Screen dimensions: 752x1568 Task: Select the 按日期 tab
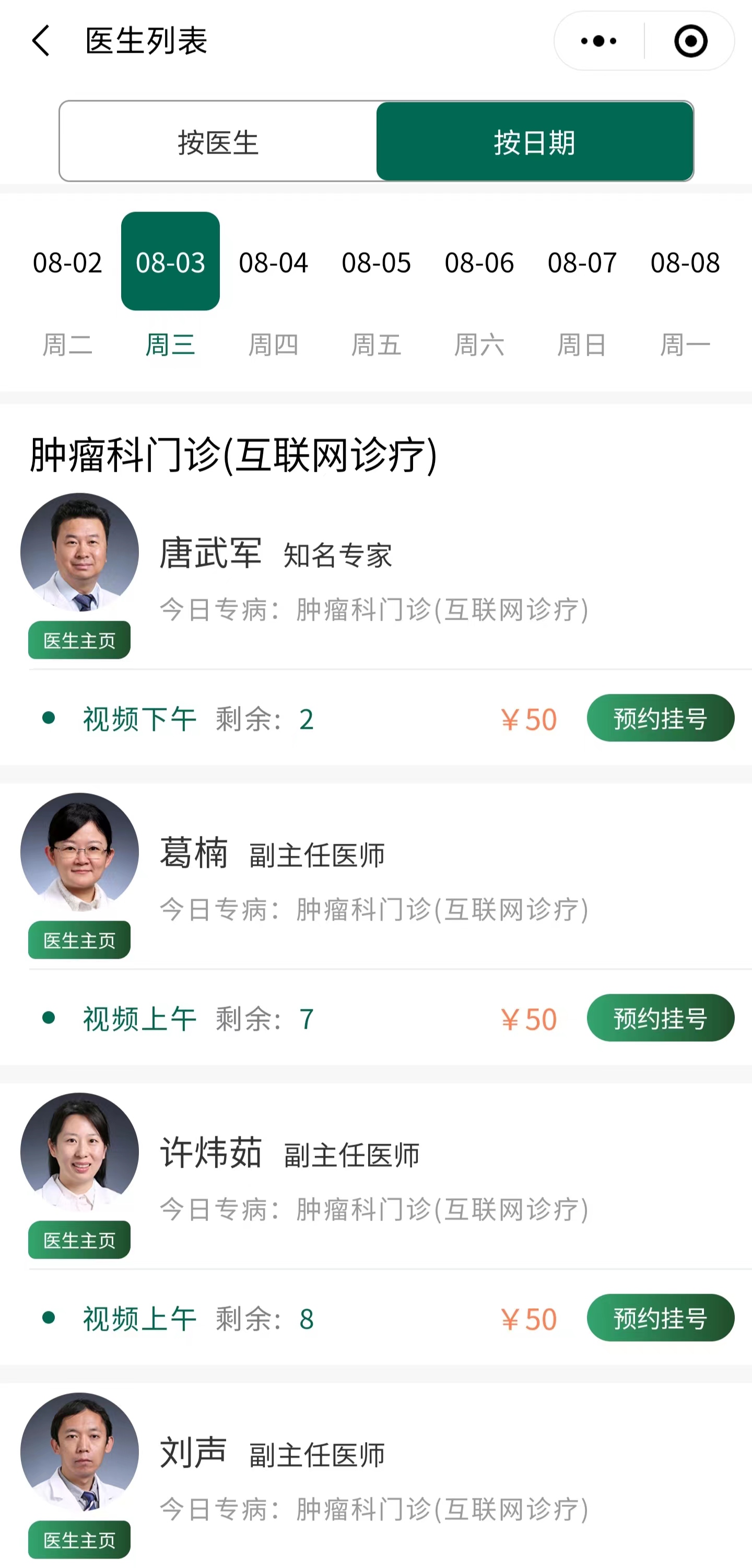point(534,142)
